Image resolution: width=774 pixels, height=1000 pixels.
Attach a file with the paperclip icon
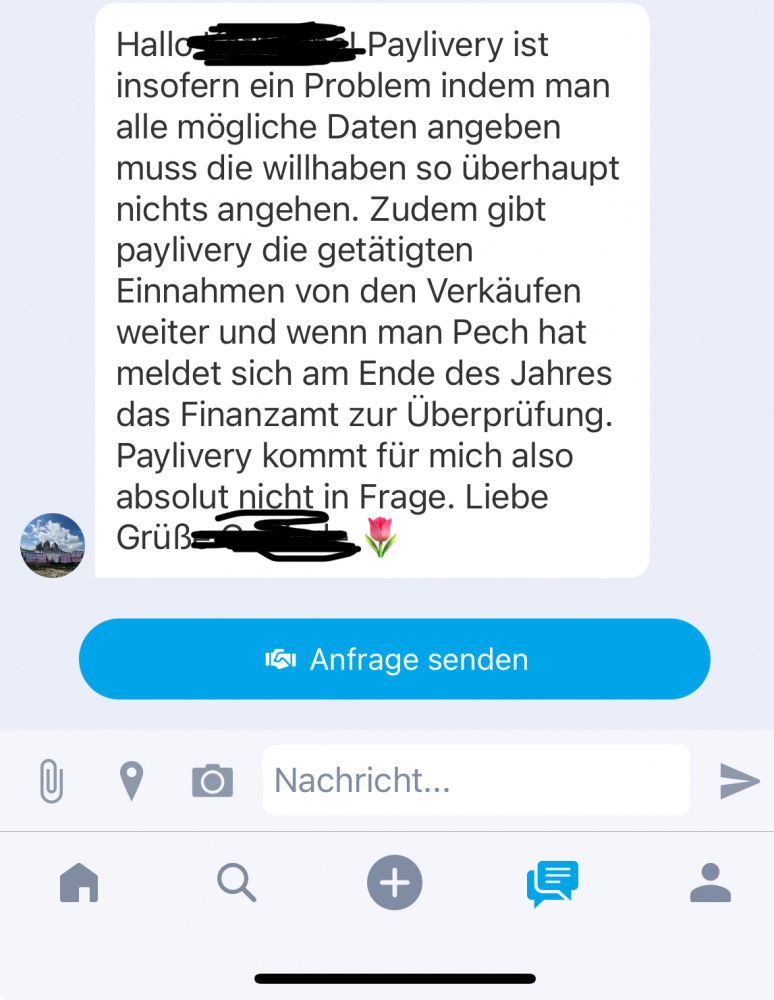[x=51, y=781]
